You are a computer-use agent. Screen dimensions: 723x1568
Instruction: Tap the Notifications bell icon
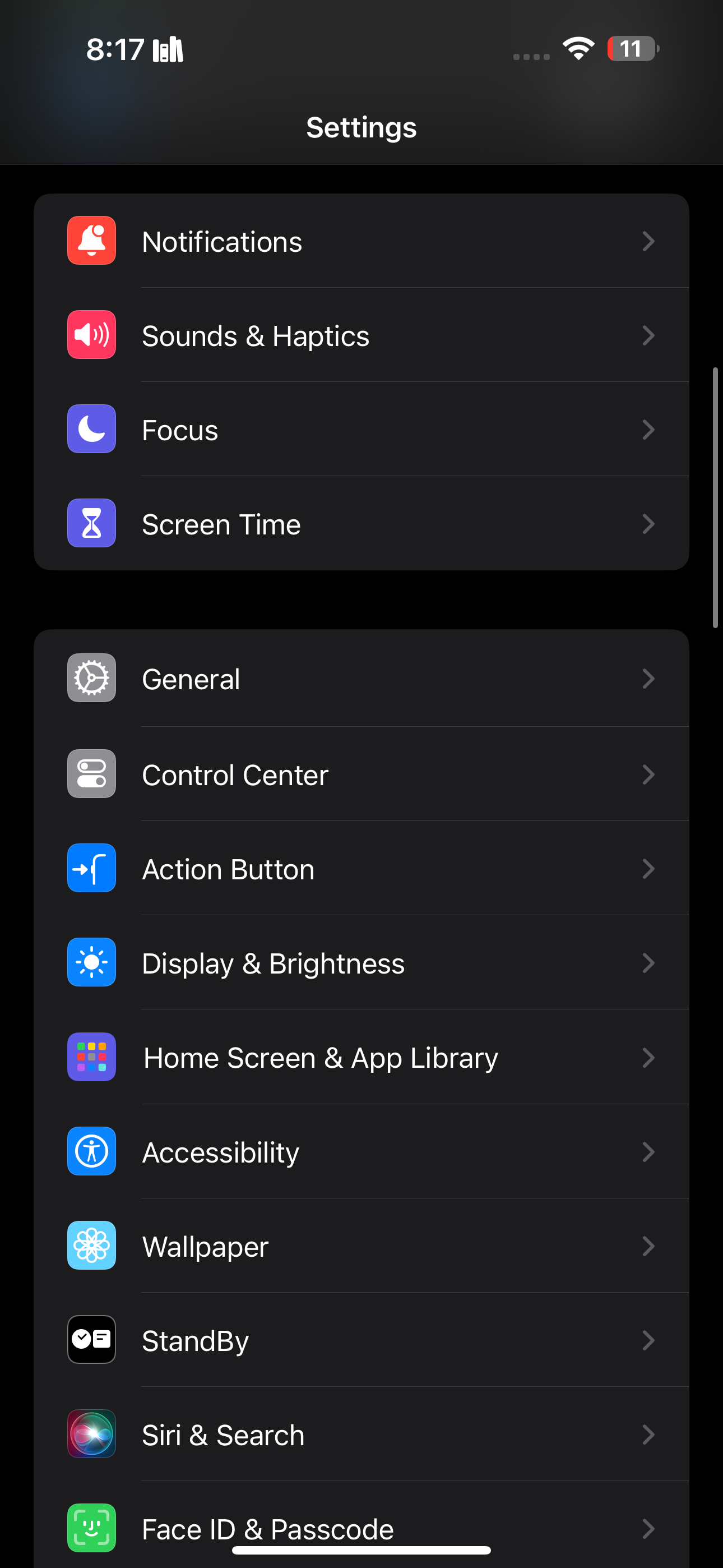[x=91, y=241]
